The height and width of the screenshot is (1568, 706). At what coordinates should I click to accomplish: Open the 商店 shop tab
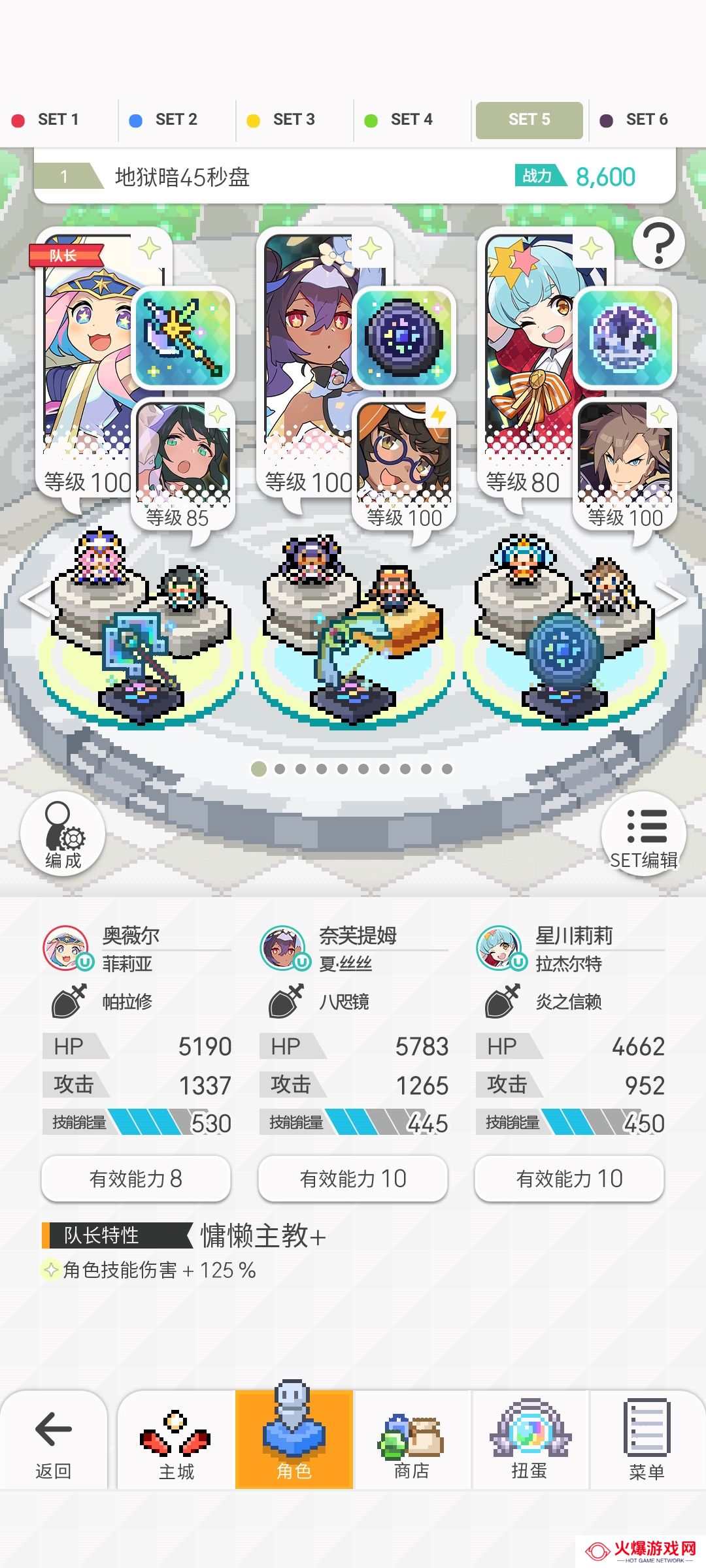click(412, 1441)
